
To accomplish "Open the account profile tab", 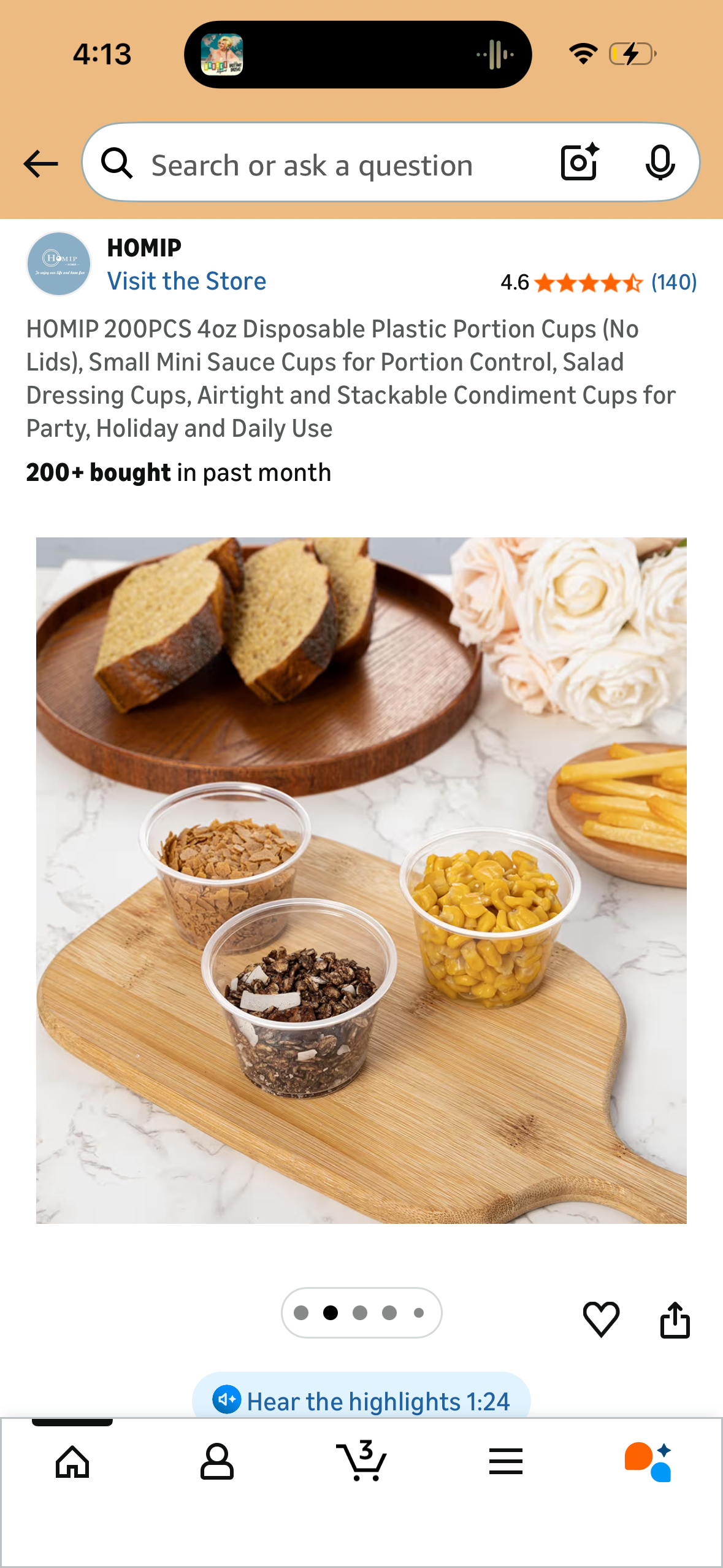I will click(216, 1462).
